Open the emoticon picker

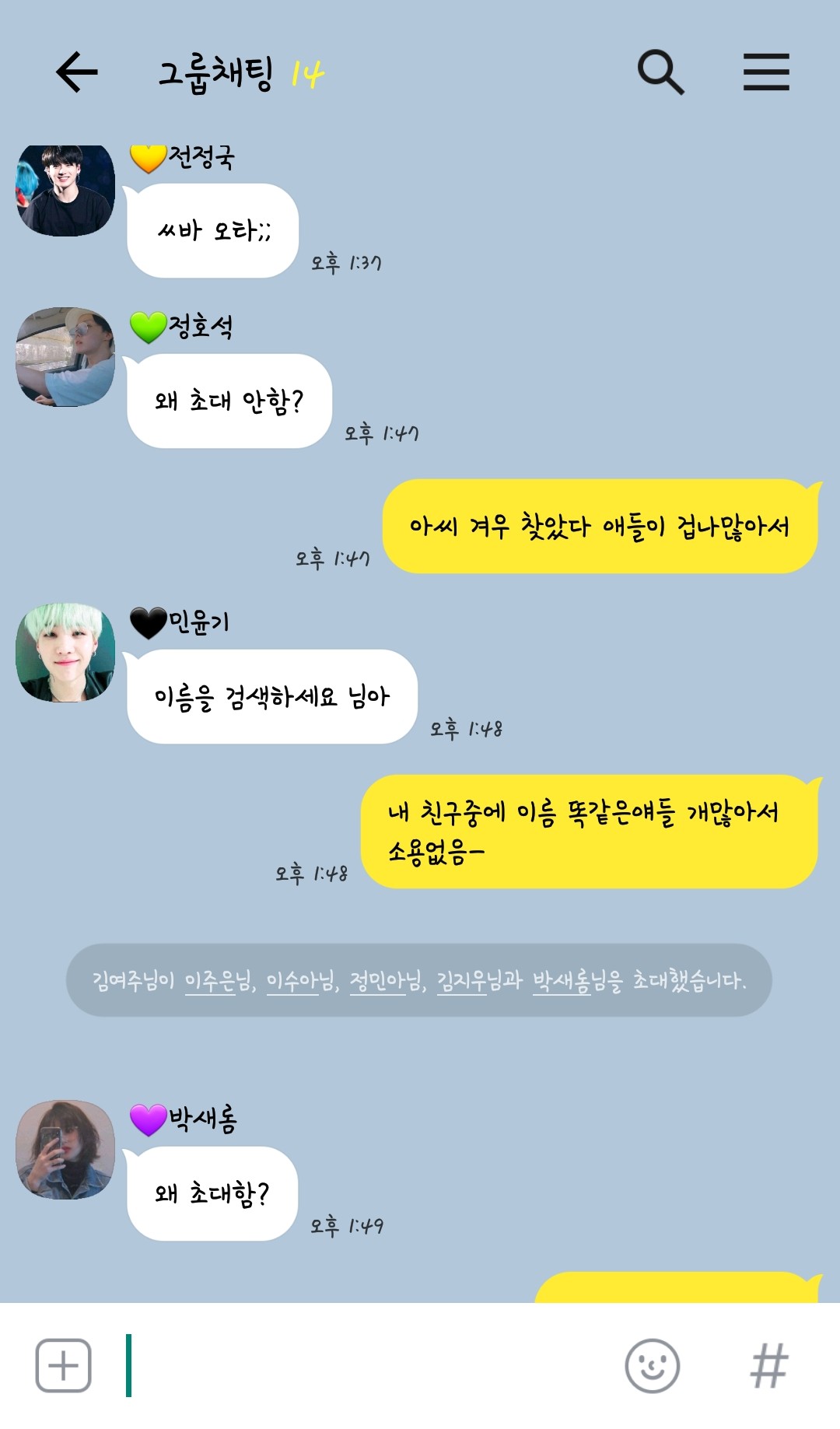[652, 1365]
